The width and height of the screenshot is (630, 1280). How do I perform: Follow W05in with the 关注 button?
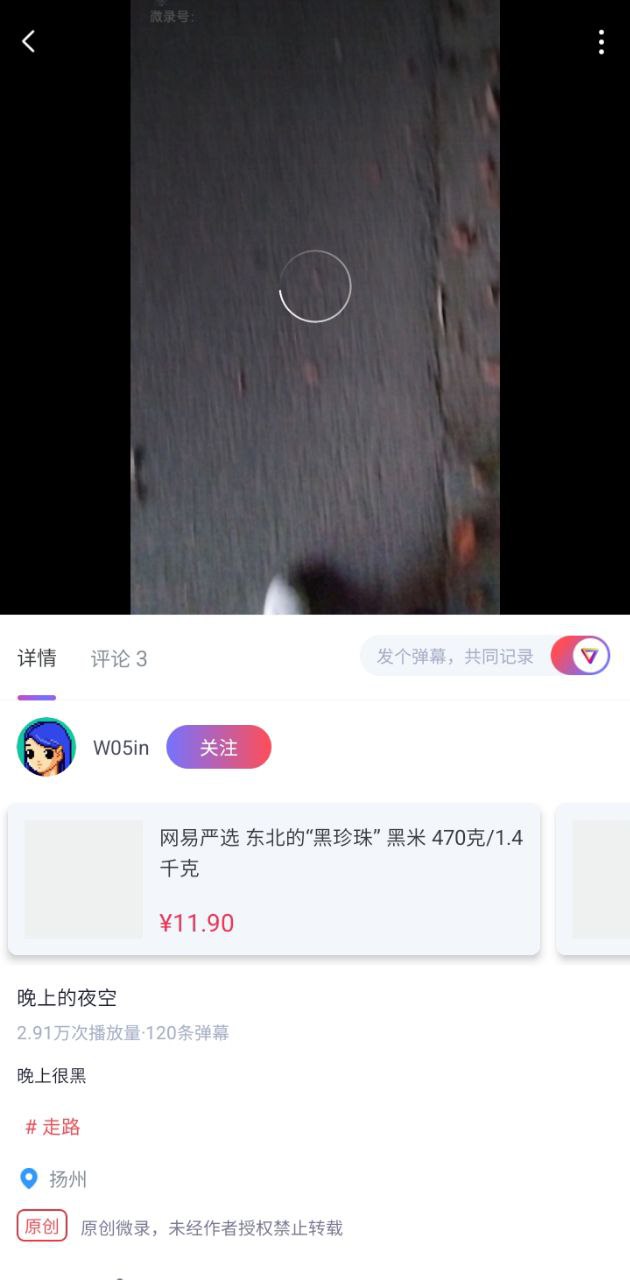(218, 747)
